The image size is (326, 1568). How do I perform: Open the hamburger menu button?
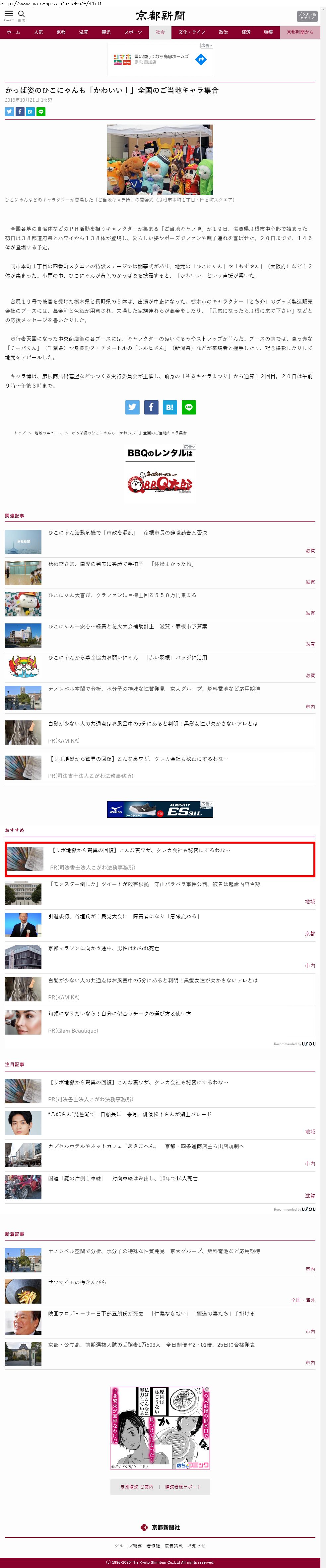9,15
